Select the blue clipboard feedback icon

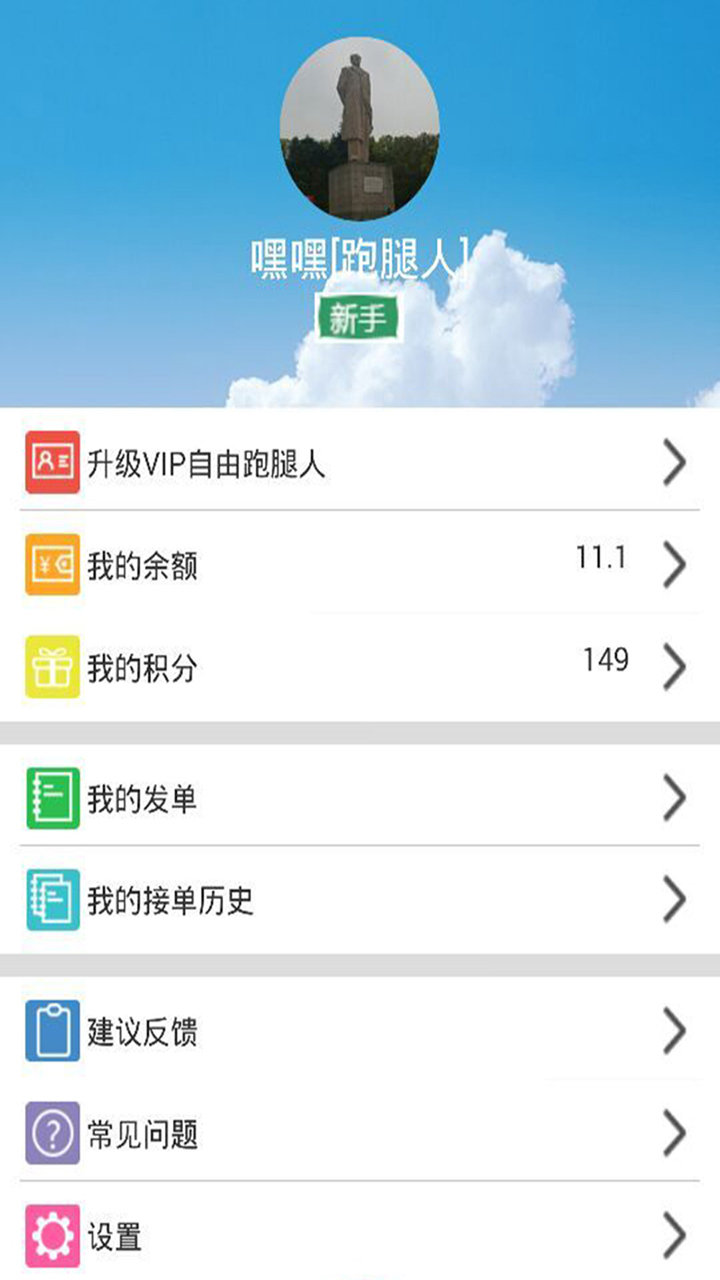(x=49, y=1032)
